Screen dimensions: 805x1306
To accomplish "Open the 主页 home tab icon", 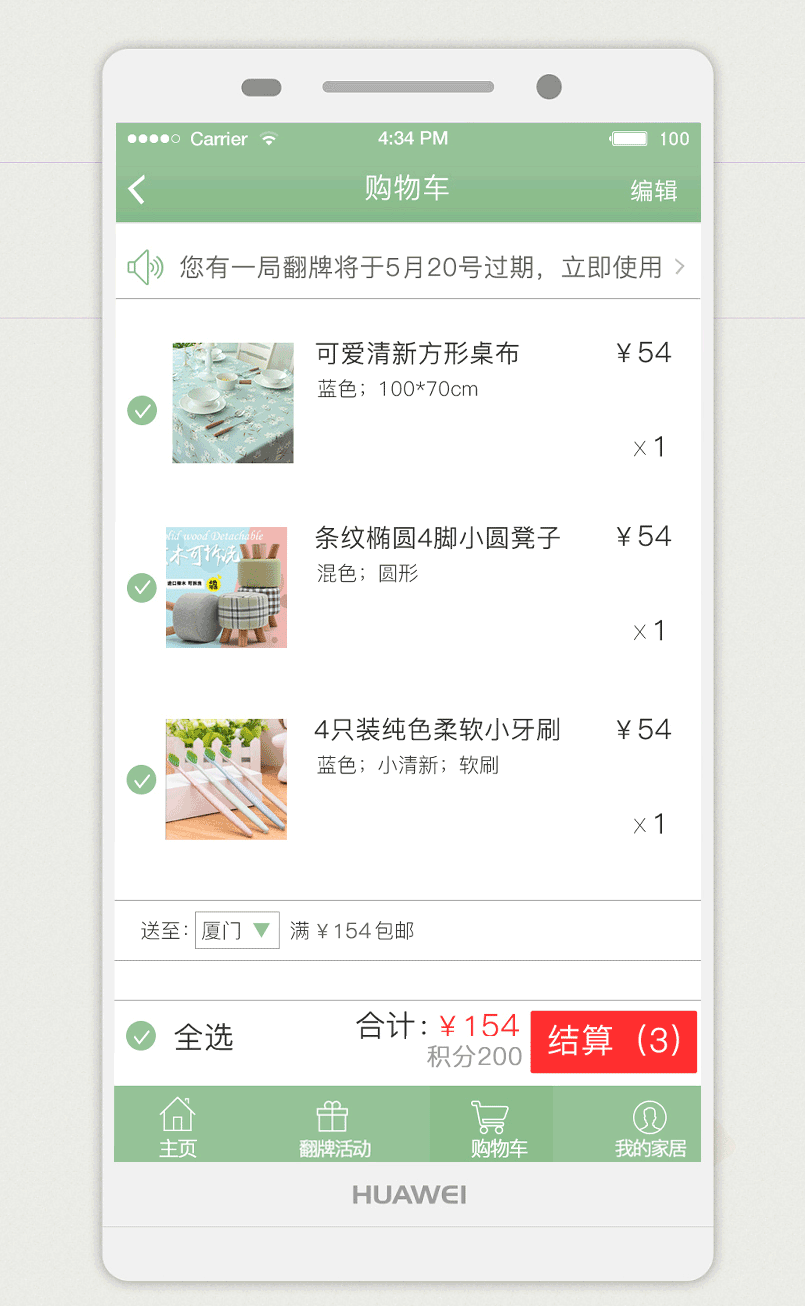I will coord(177,1112).
